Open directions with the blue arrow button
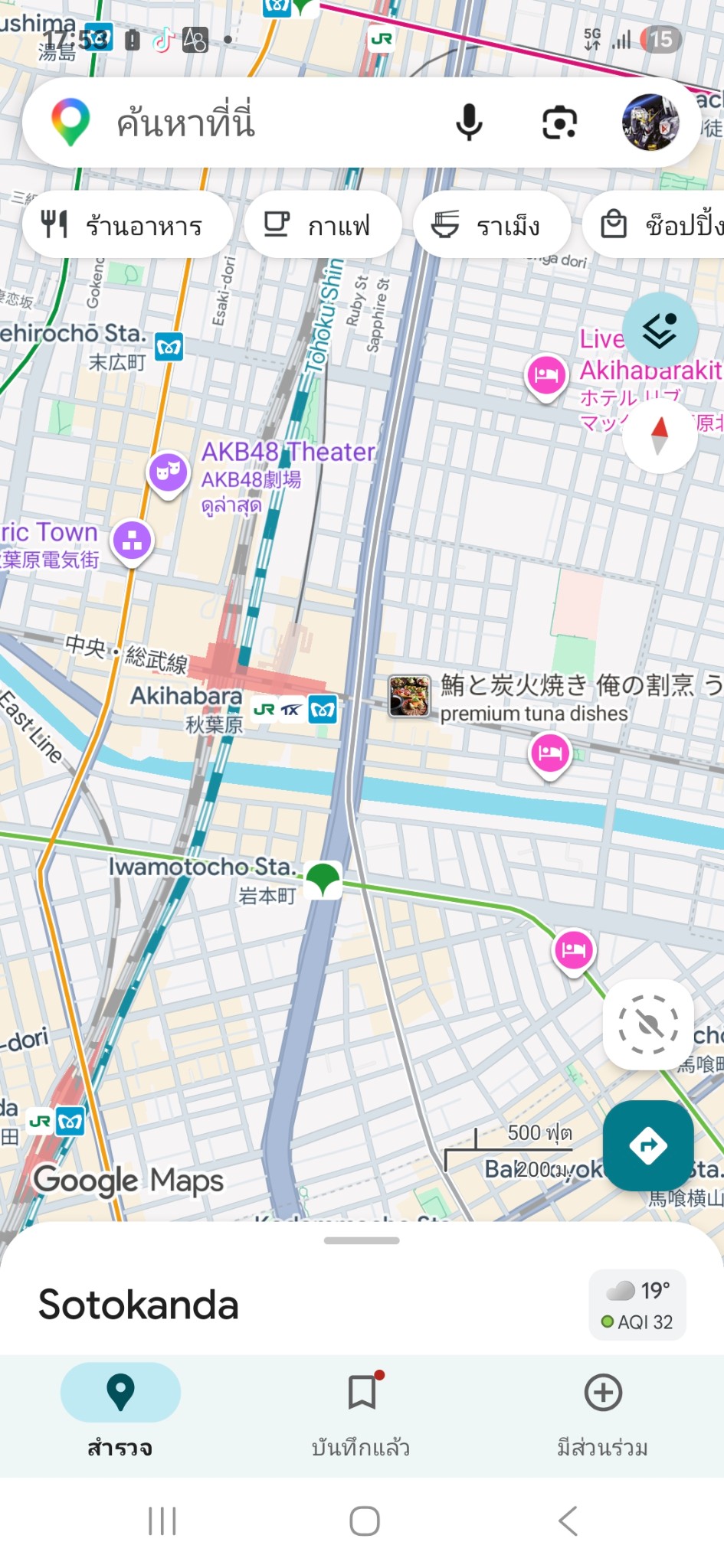The image size is (724, 1568). [x=648, y=1145]
